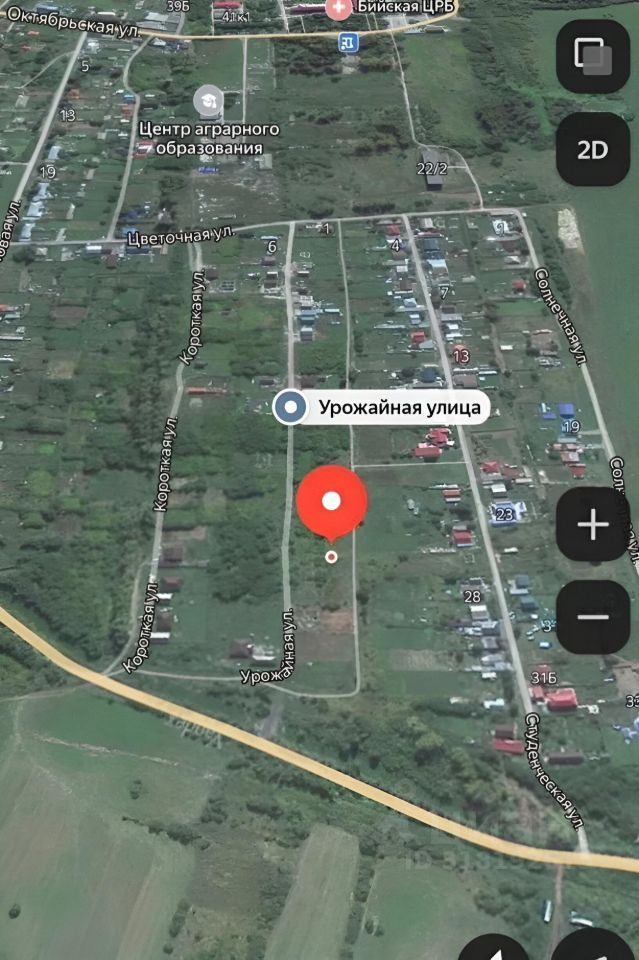Viewport: 639px width, 960px height.
Task: Zoom out with the minus button
Action: coord(592,617)
